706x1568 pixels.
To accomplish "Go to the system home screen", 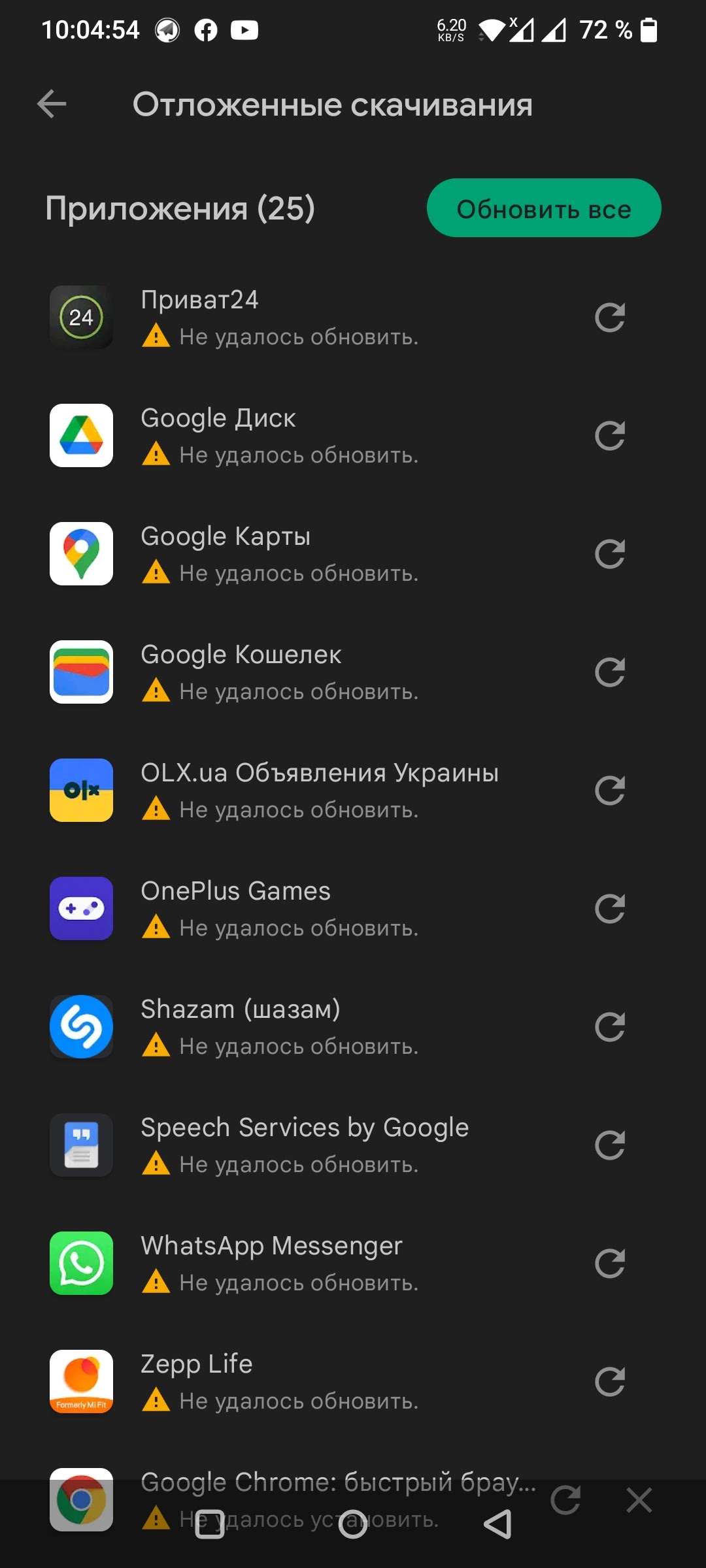I will (x=353, y=1525).
